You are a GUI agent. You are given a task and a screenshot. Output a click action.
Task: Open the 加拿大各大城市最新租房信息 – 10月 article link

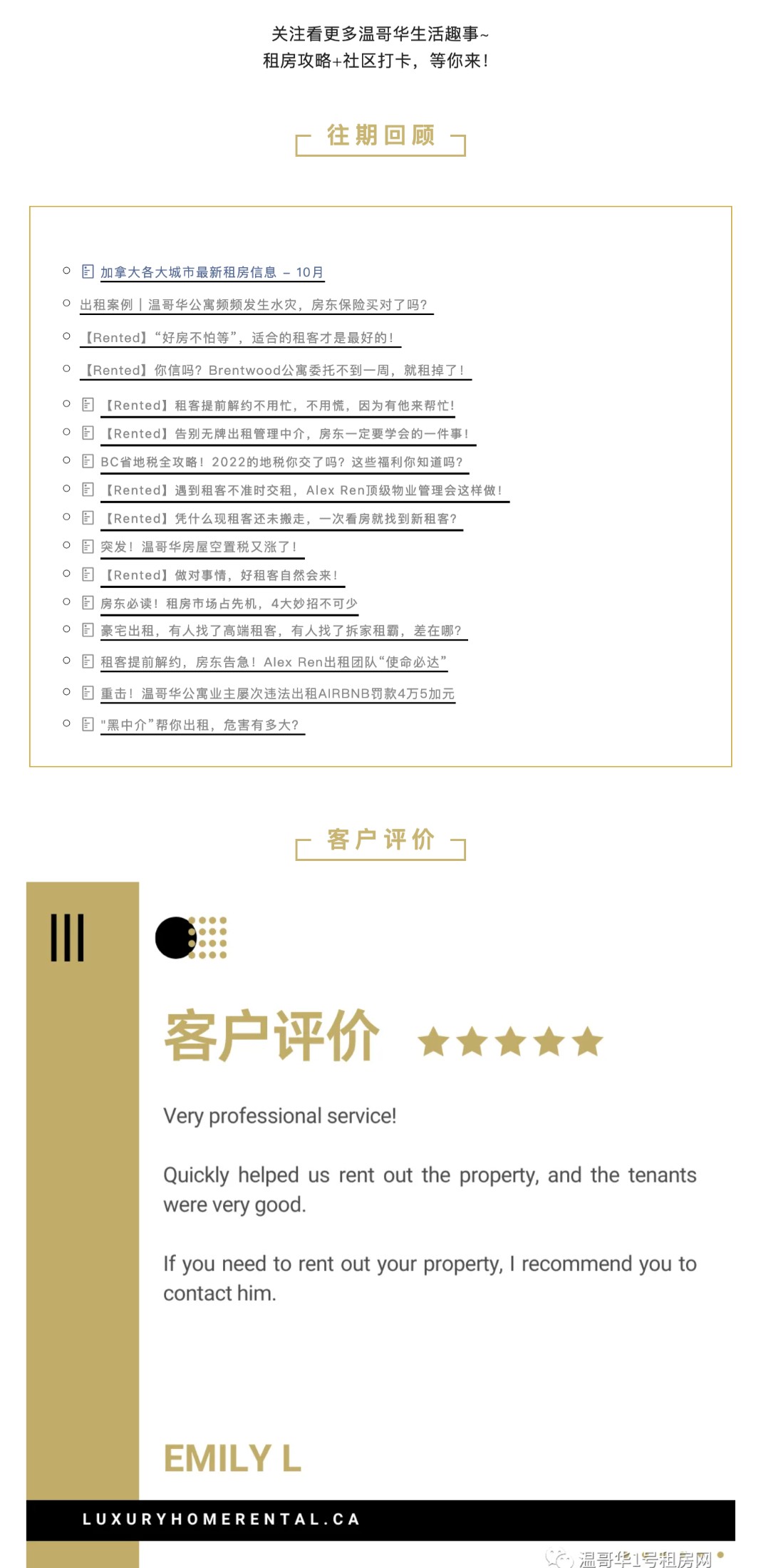tap(211, 272)
